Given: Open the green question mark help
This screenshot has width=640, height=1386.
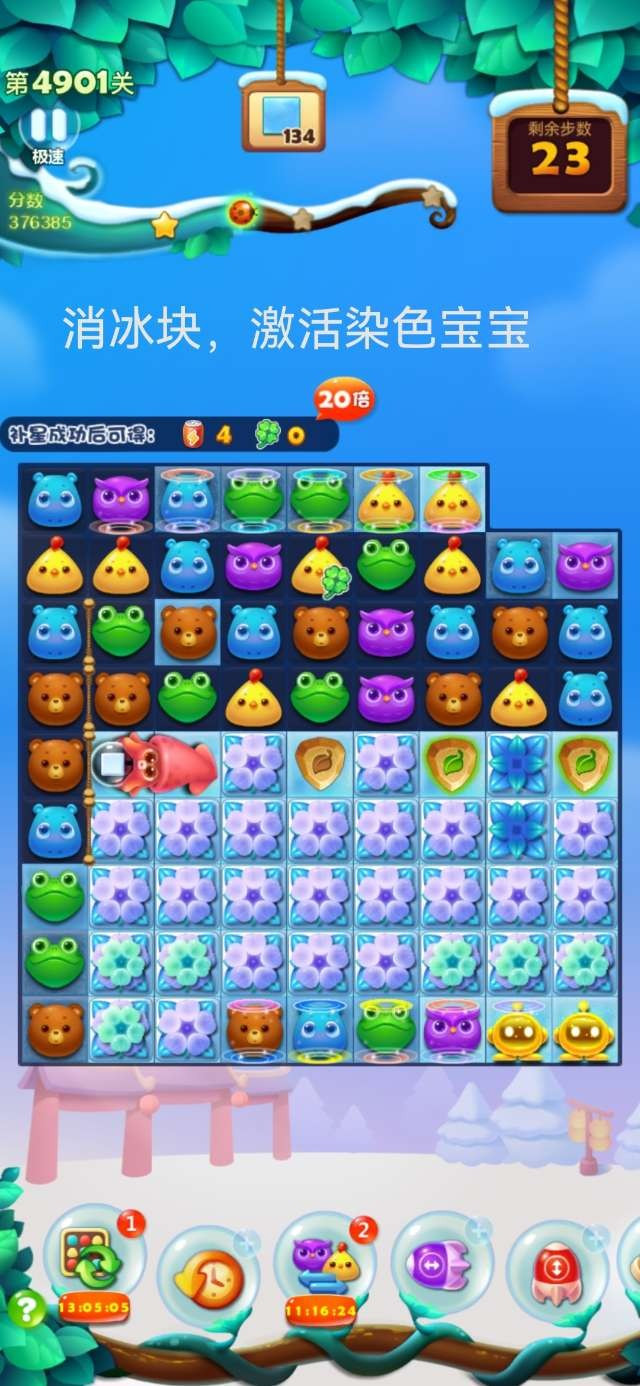Looking at the screenshot, I should pos(27,1307).
